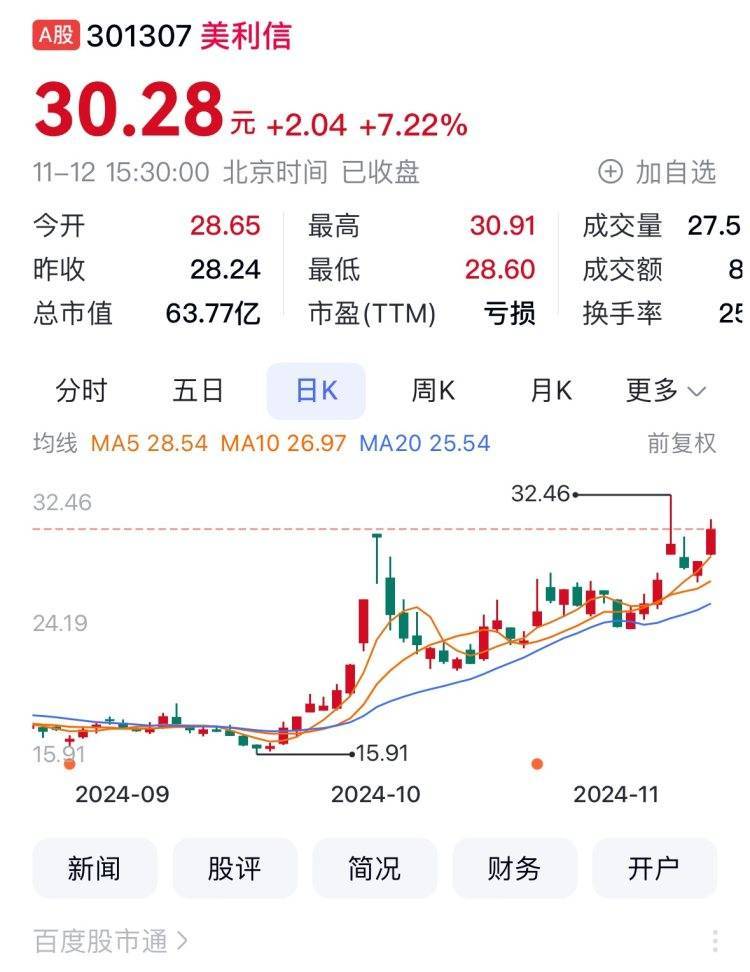Click the 开户 account opening entry
750x972 pixels.
(655, 869)
